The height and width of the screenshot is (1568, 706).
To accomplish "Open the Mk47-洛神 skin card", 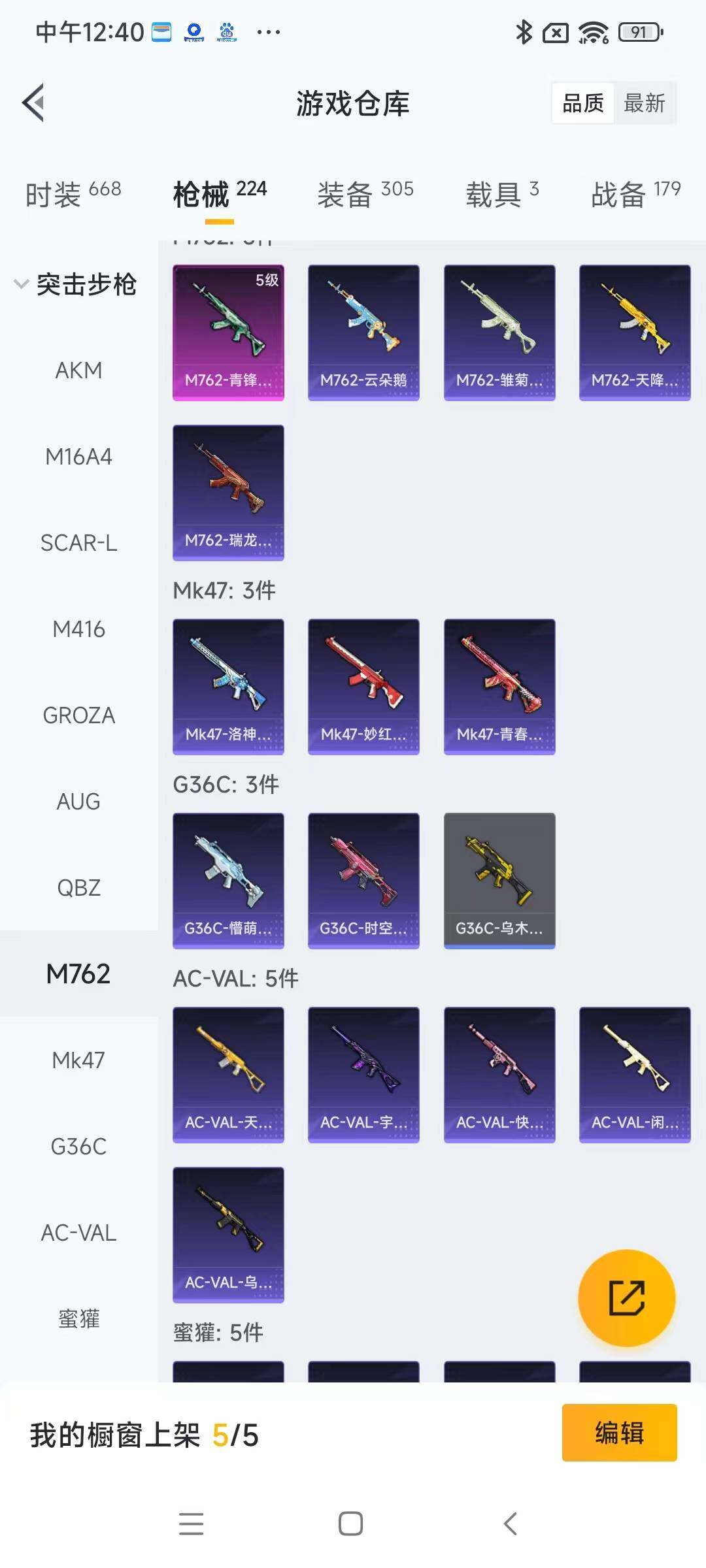I will (x=228, y=687).
